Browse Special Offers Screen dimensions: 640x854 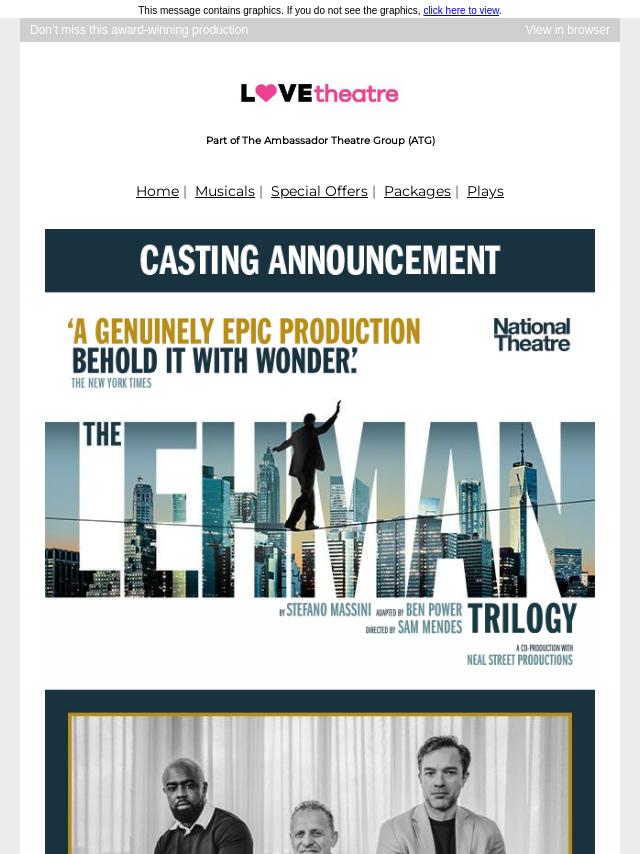(x=319, y=191)
